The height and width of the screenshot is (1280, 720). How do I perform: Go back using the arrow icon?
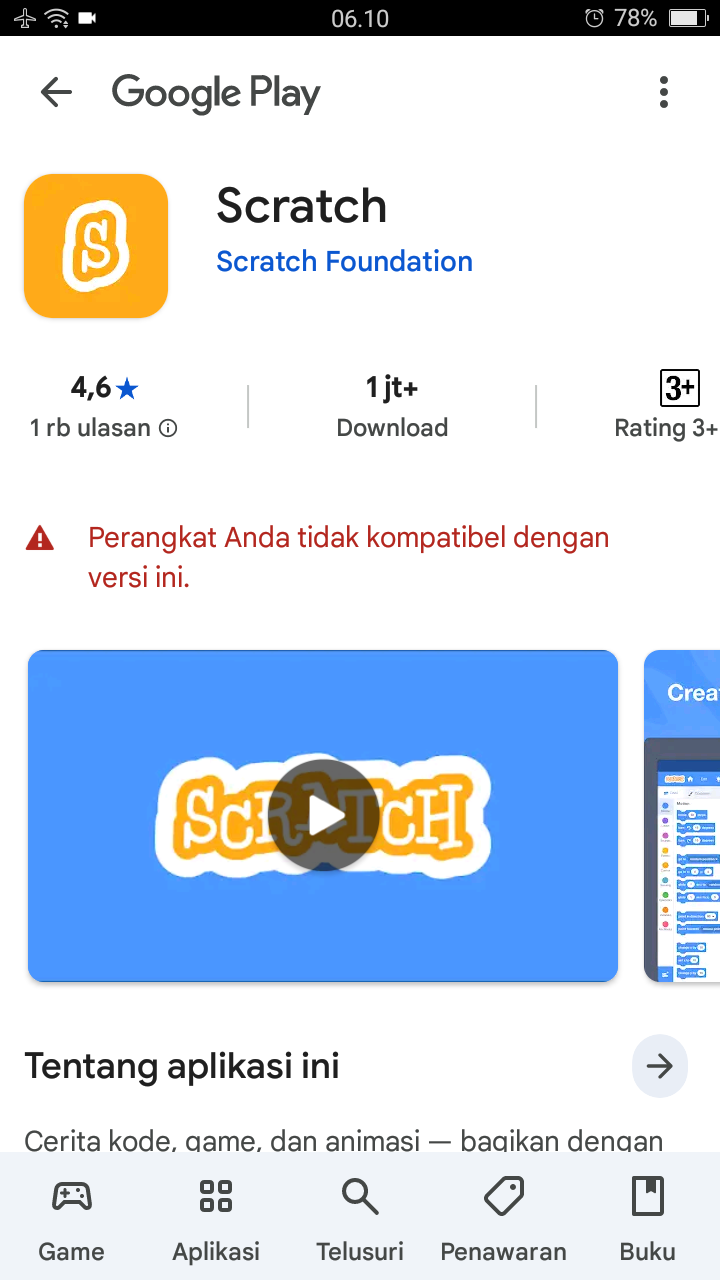[x=56, y=93]
